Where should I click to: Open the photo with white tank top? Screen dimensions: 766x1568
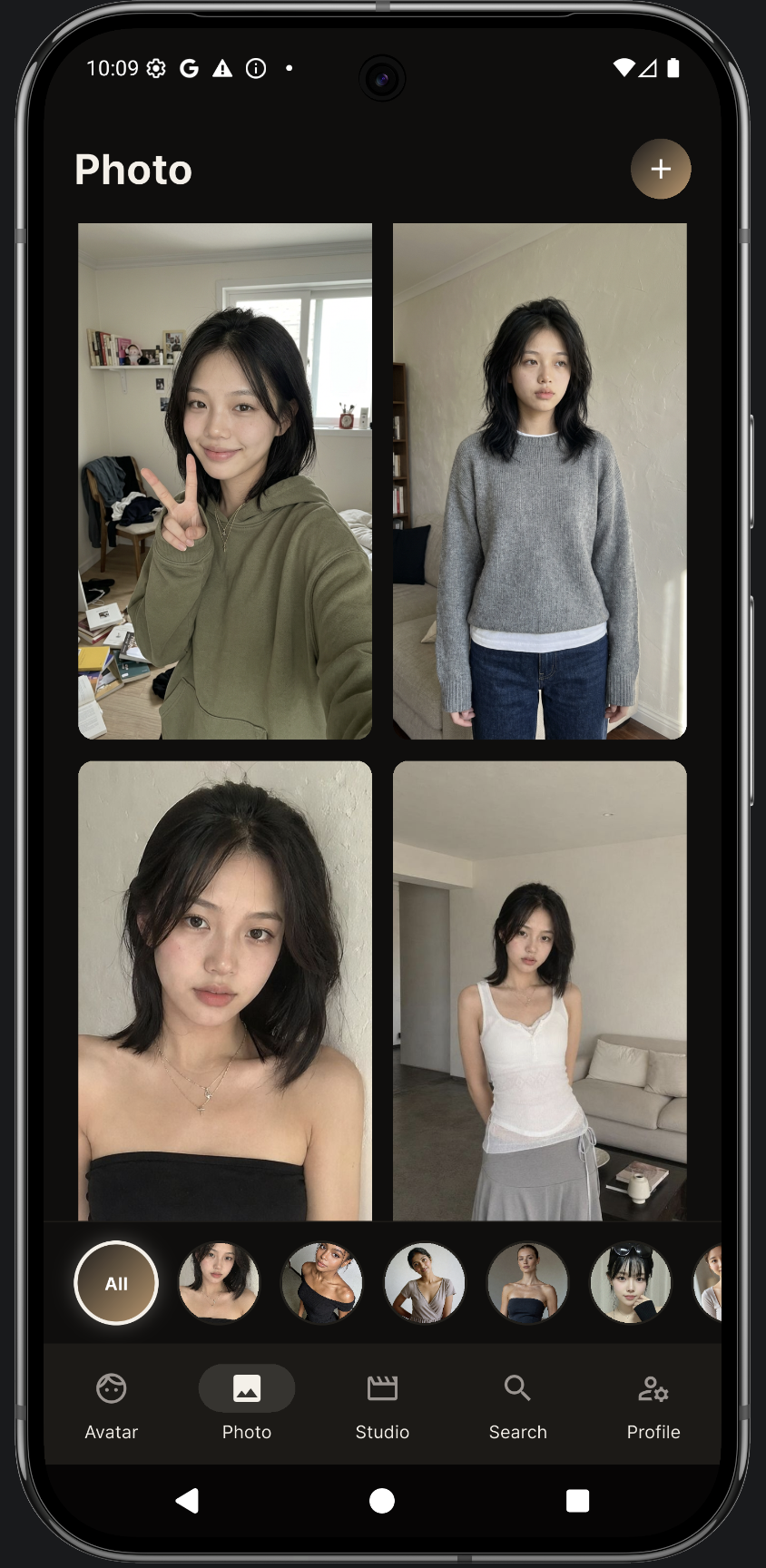click(539, 989)
